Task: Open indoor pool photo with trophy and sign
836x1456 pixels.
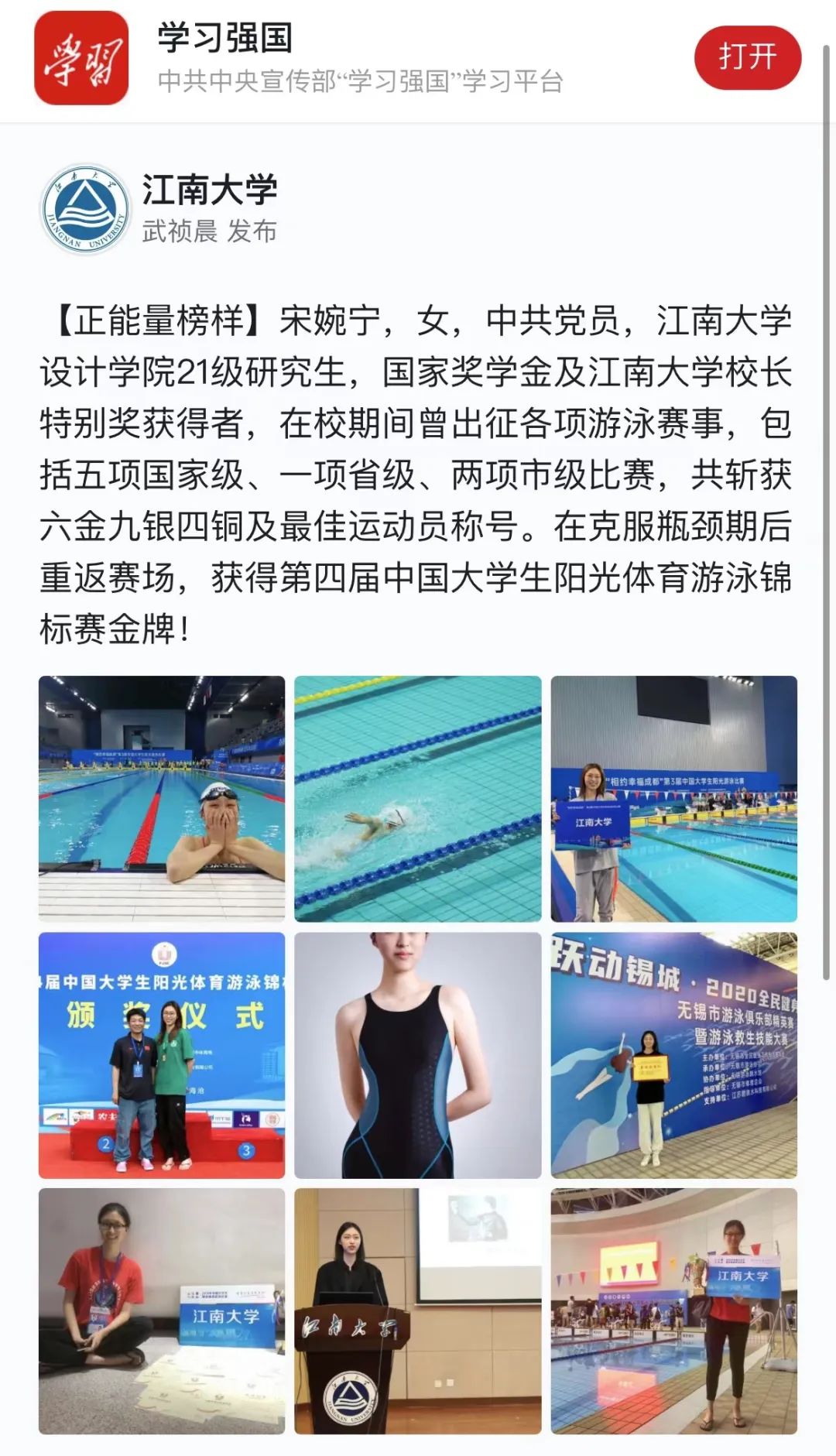Action: coord(673,1310)
